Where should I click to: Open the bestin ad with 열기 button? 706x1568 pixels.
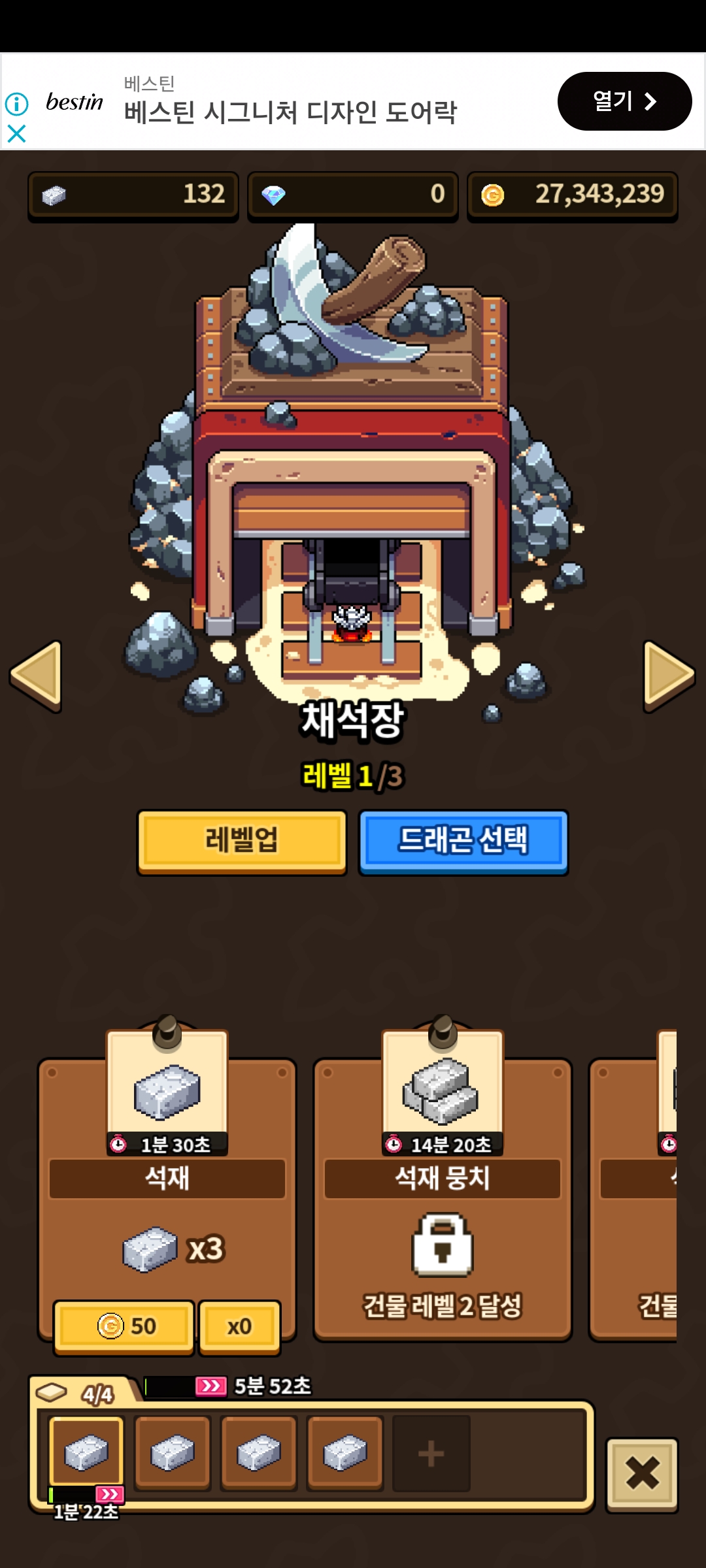[x=624, y=101]
